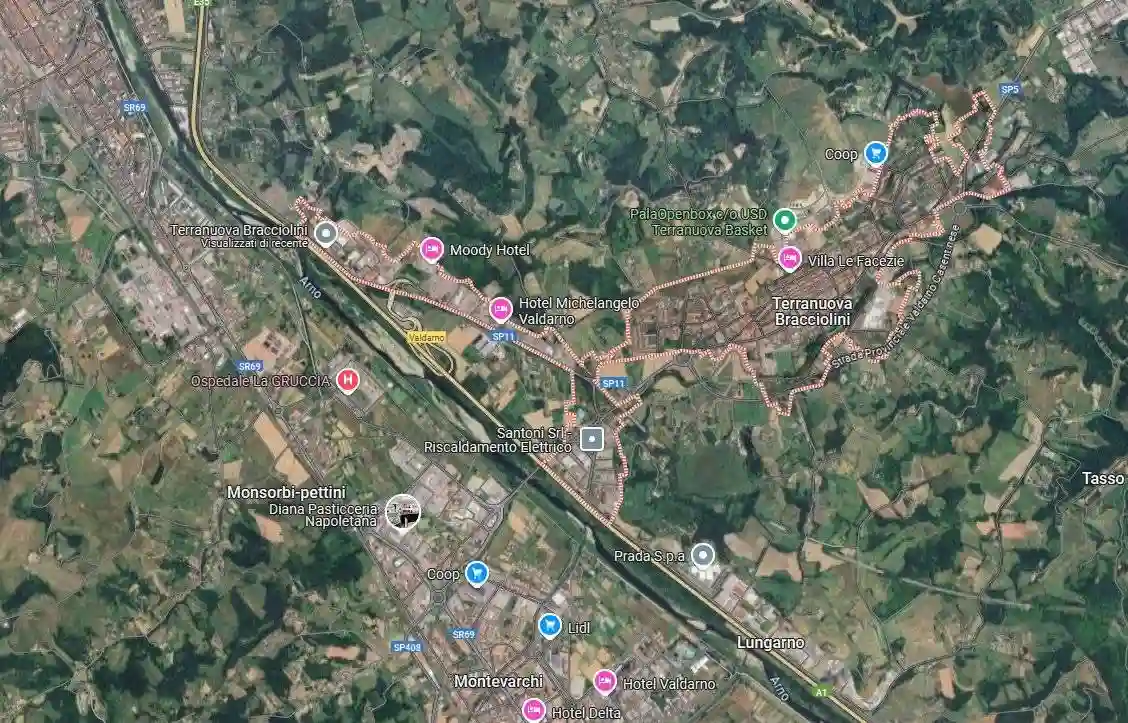
Task: Tap the Coop pin near SP5
Action: [877, 153]
